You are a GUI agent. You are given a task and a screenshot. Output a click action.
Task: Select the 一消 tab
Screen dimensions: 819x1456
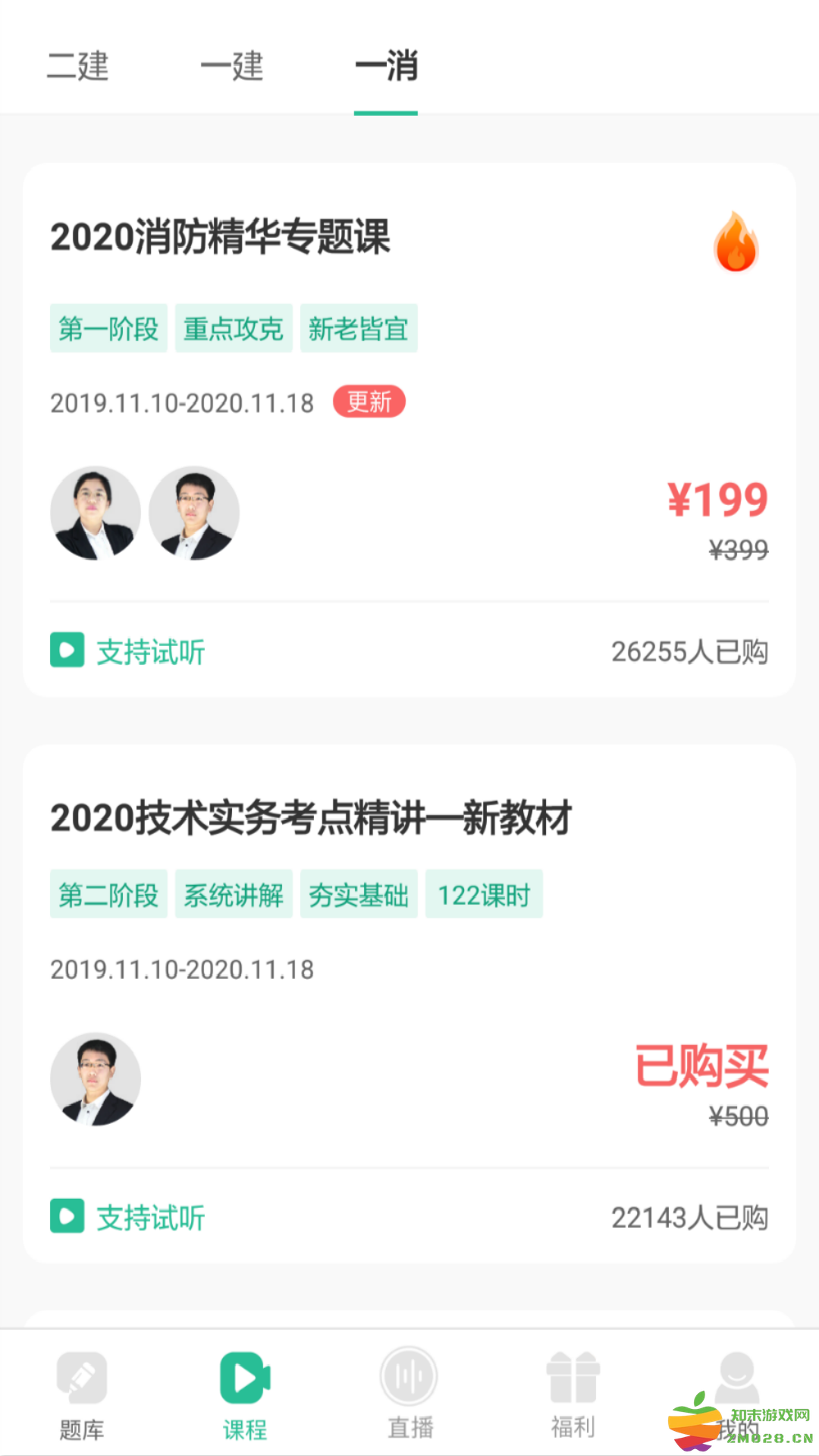coord(386,68)
